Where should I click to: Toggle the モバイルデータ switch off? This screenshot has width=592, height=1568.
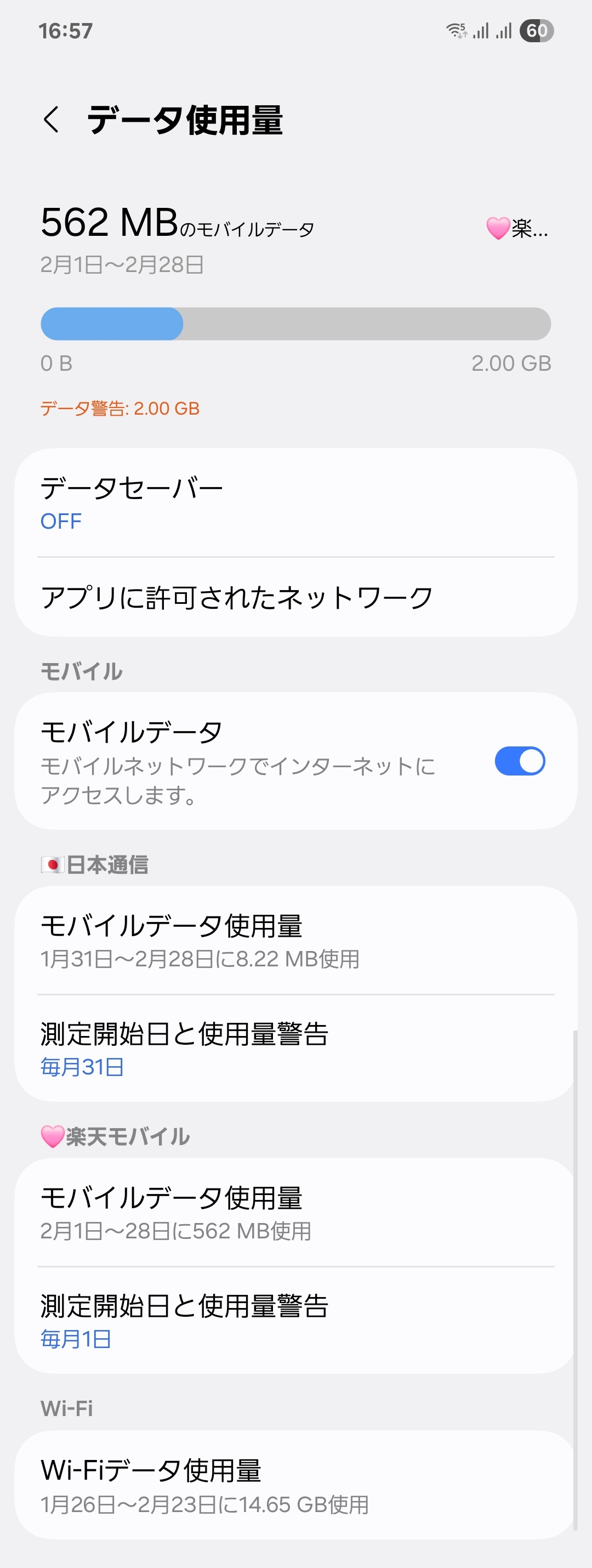519,761
